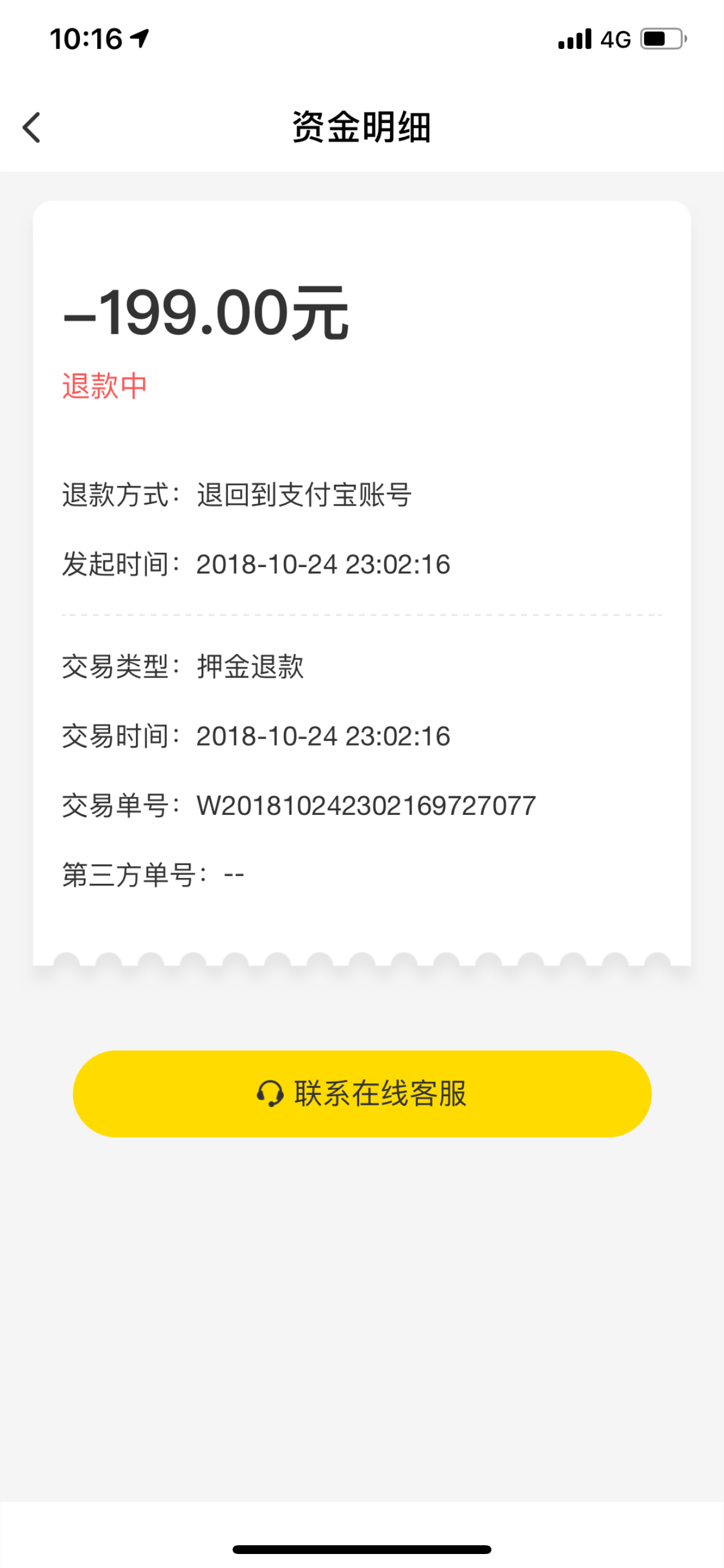Screen dimensions: 724x1568
Task: Tap the location arrow in the status bar
Action: (140, 38)
